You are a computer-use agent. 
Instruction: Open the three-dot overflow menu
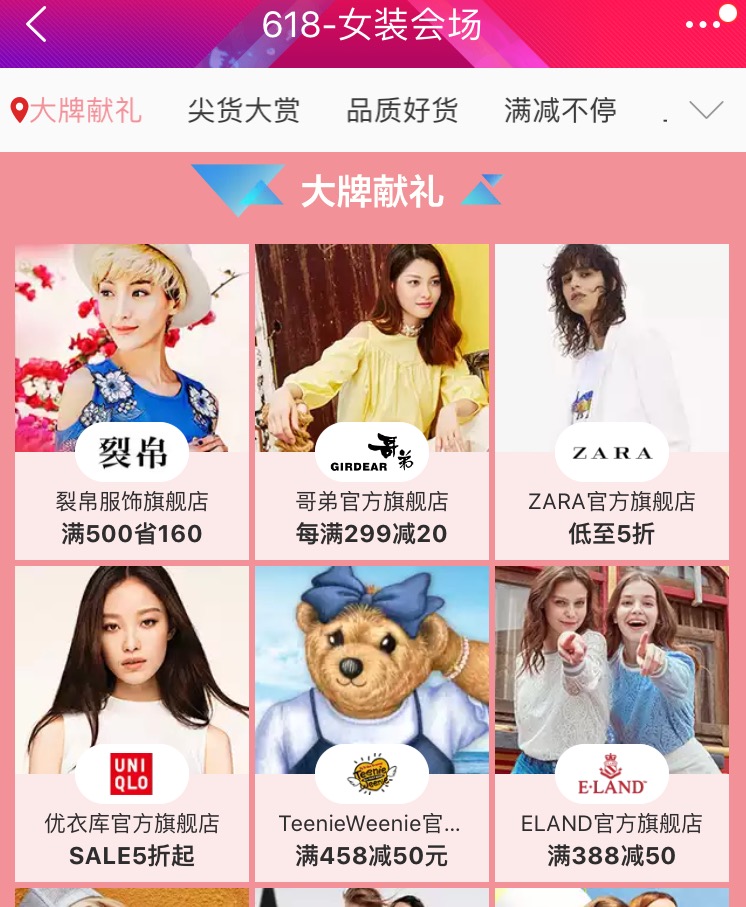point(702,26)
